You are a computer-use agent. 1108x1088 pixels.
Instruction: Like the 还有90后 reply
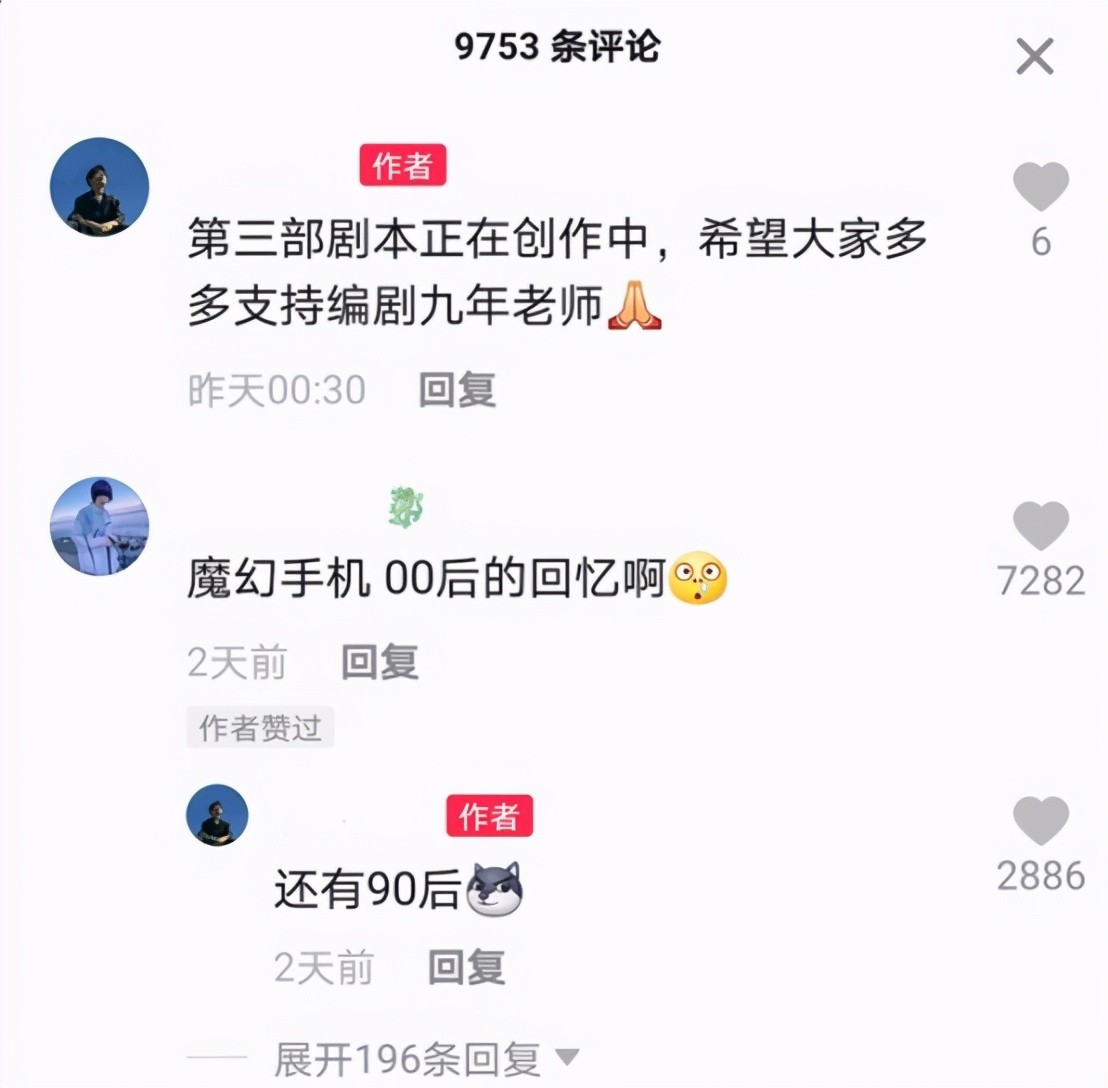(1040, 822)
